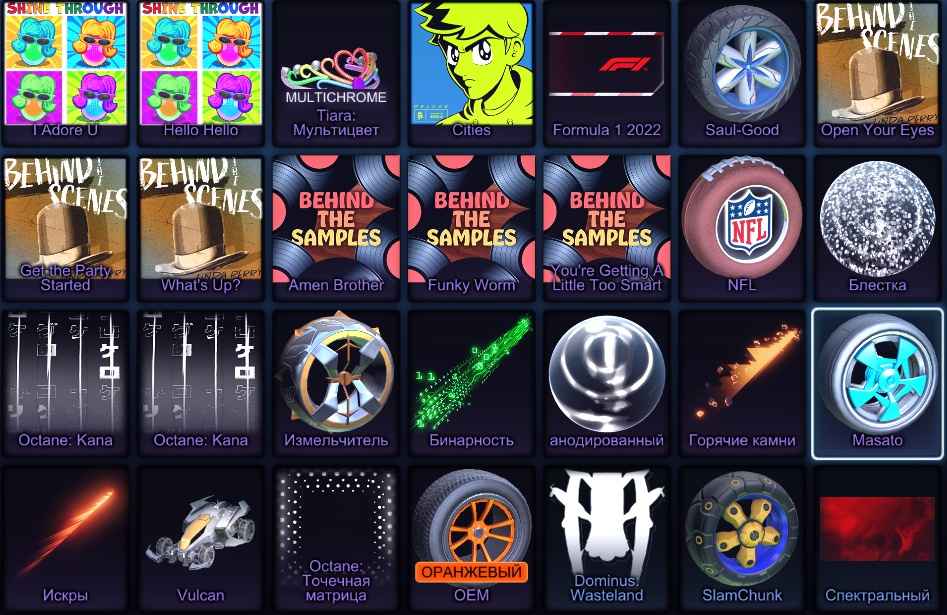Open the Hello Hello item tile
Viewport: 947px width, 615px height.
(200, 70)
